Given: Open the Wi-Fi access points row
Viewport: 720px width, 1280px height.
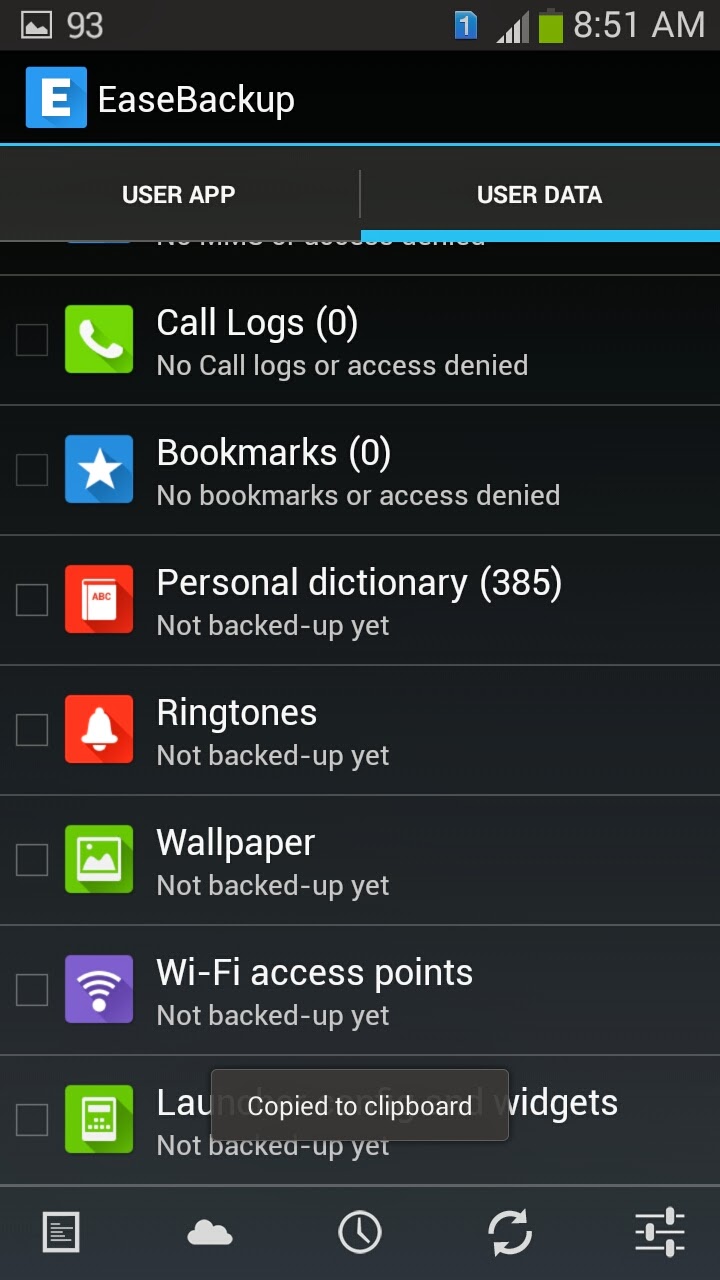Looking at the screenshot, I should click(x=360, y=990).
